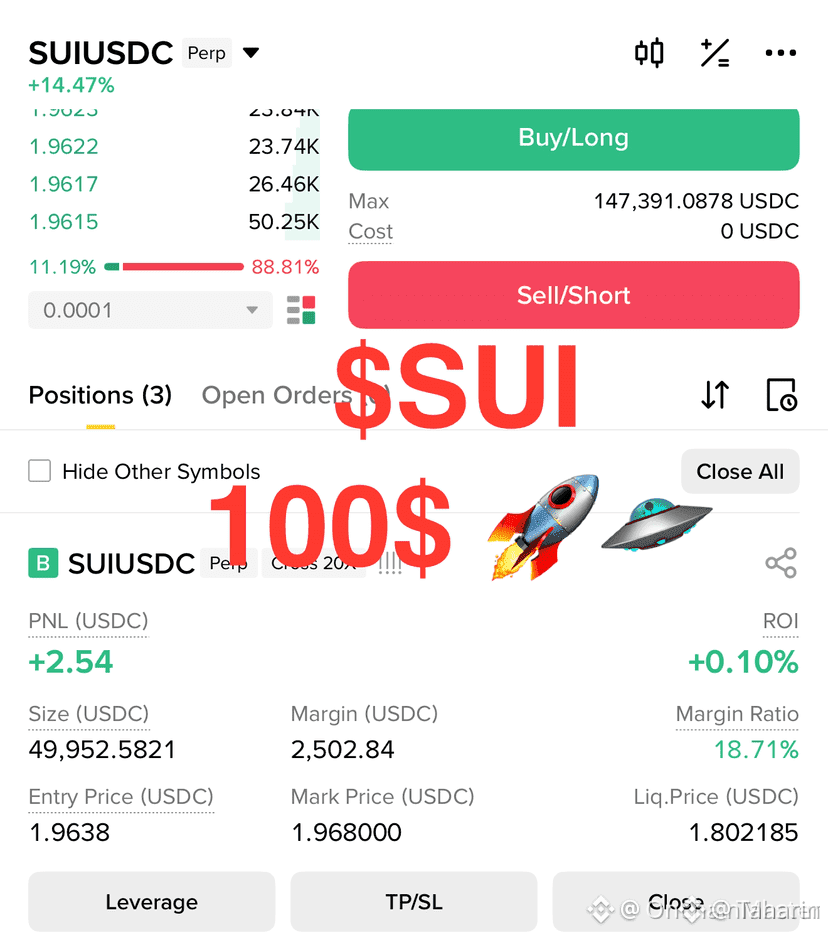The width and height of the screenshot is (828, 935).
Task: Change the order book layout
Action: tap(301, 310)
